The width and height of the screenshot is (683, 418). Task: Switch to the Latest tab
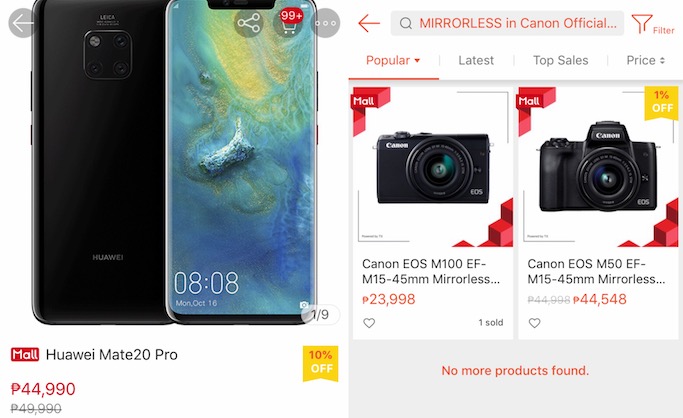coord(476,60)
